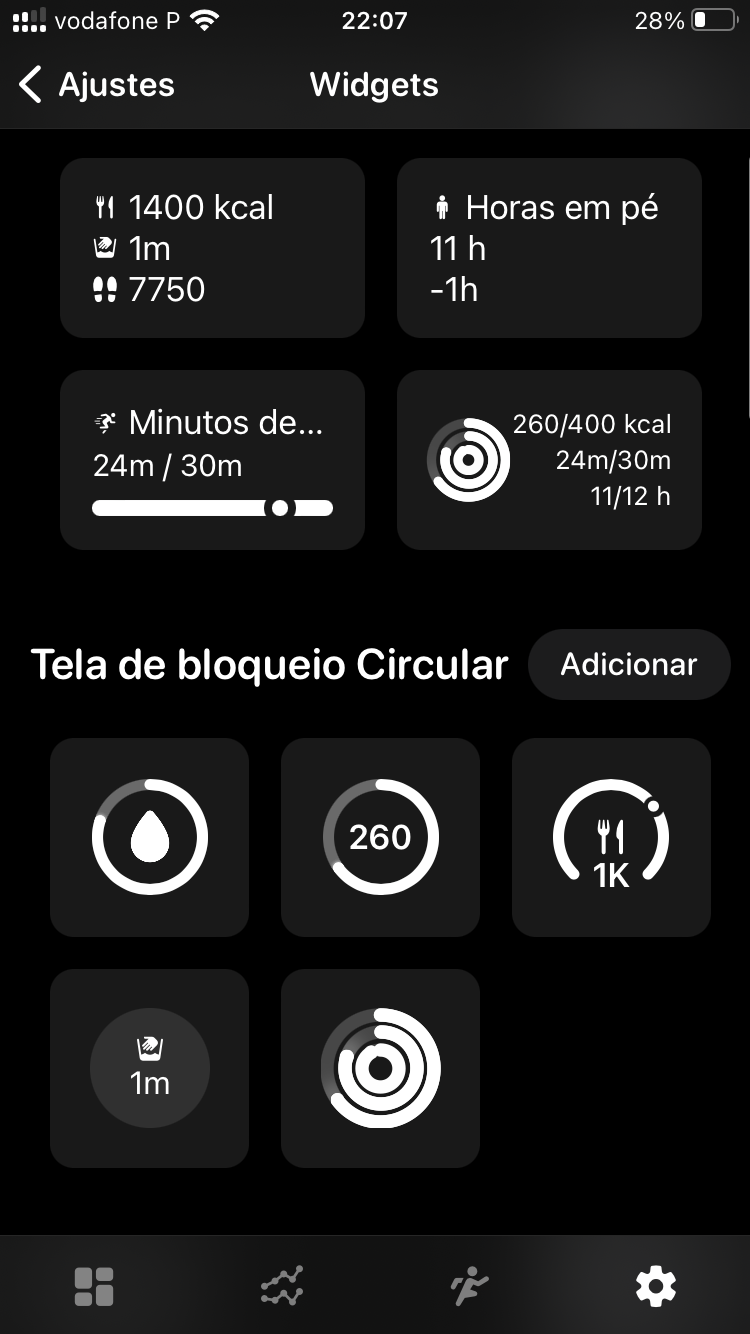Pick the 1m circular widget
Screen dimensions: 750x1334
pyautogui.click(x=150, y=1068)
